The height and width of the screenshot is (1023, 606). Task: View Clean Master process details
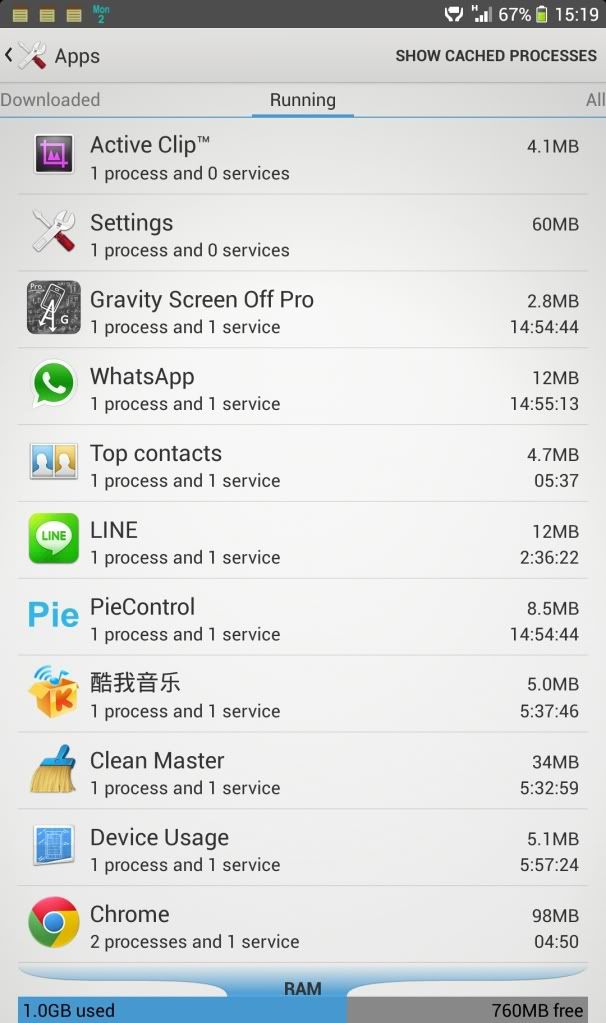(302, 774)
